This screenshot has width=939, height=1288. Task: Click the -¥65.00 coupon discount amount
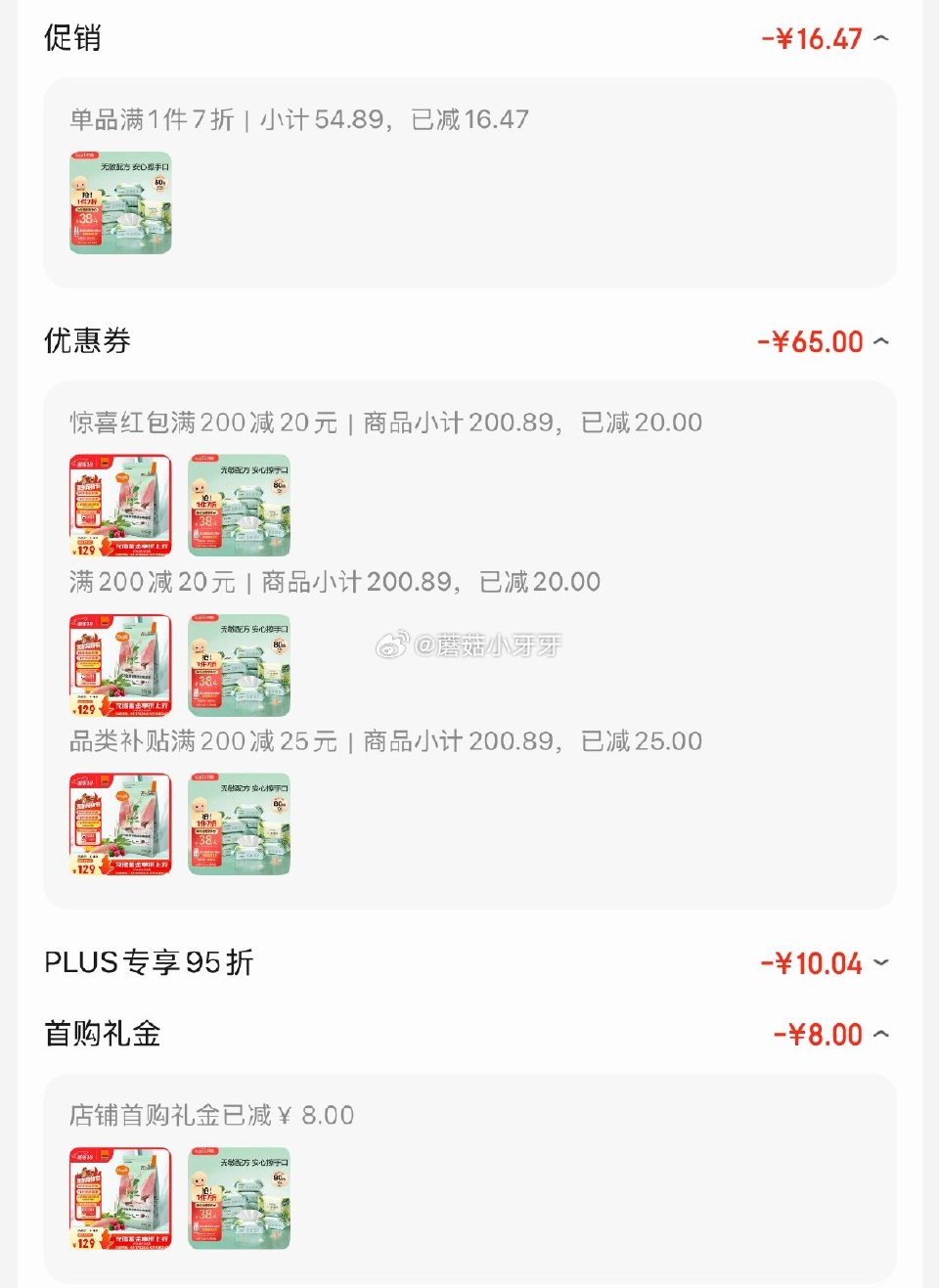[812, 342]
